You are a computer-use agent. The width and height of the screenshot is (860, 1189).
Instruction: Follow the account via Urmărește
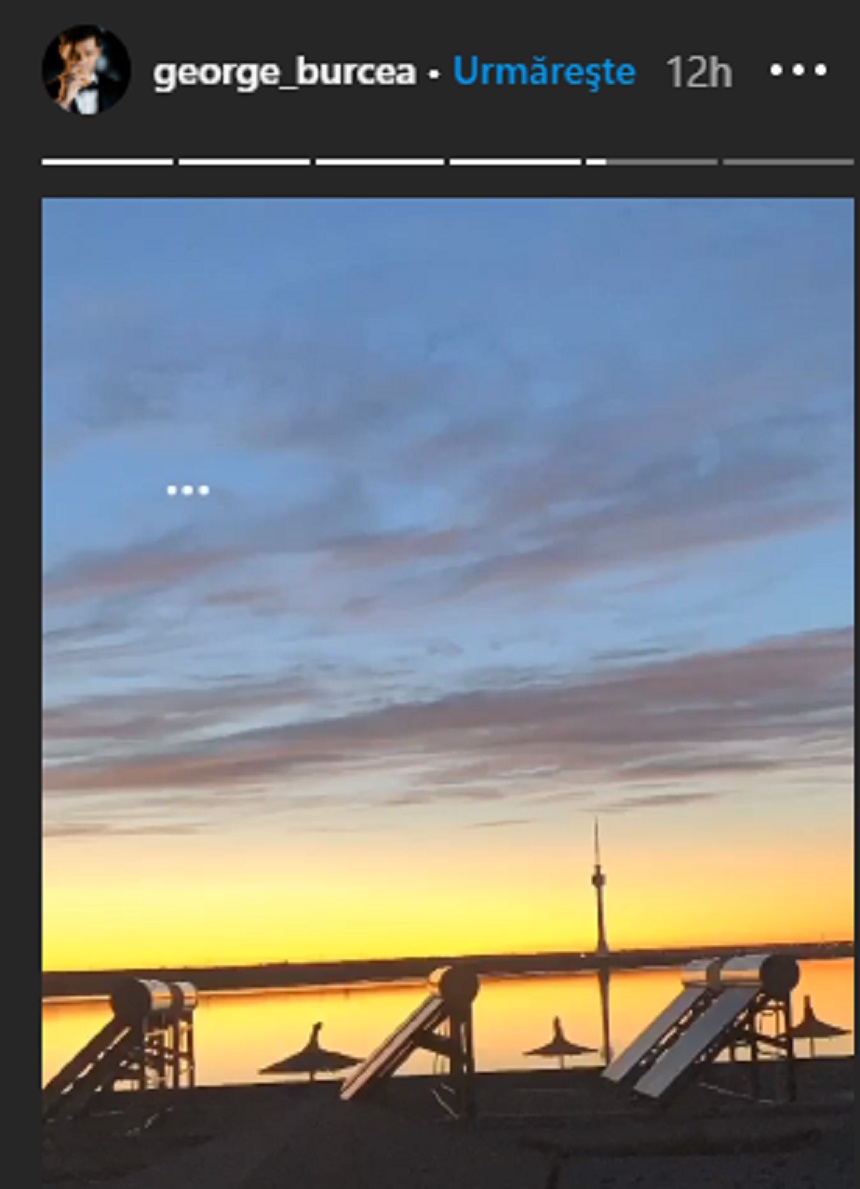pyautogui.click(x=543, y=71)
